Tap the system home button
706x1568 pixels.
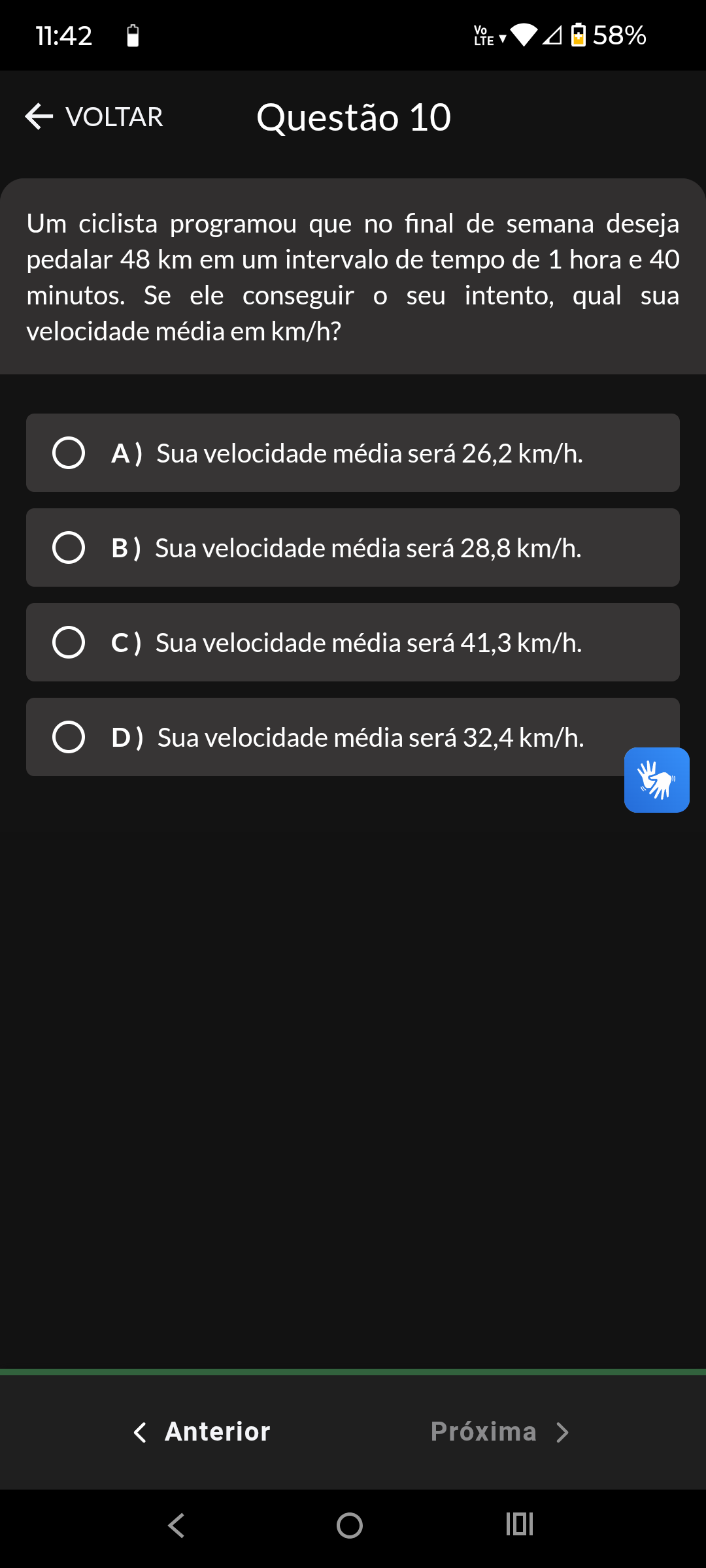tap(350, 1526)
